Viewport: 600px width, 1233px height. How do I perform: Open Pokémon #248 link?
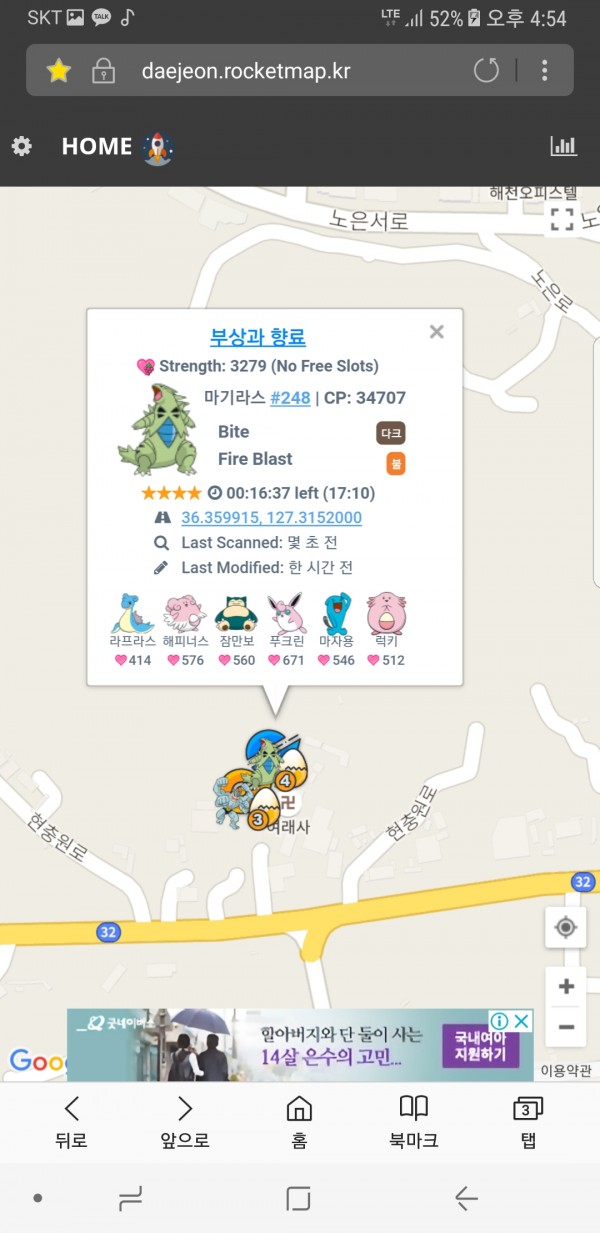point(290,398)
